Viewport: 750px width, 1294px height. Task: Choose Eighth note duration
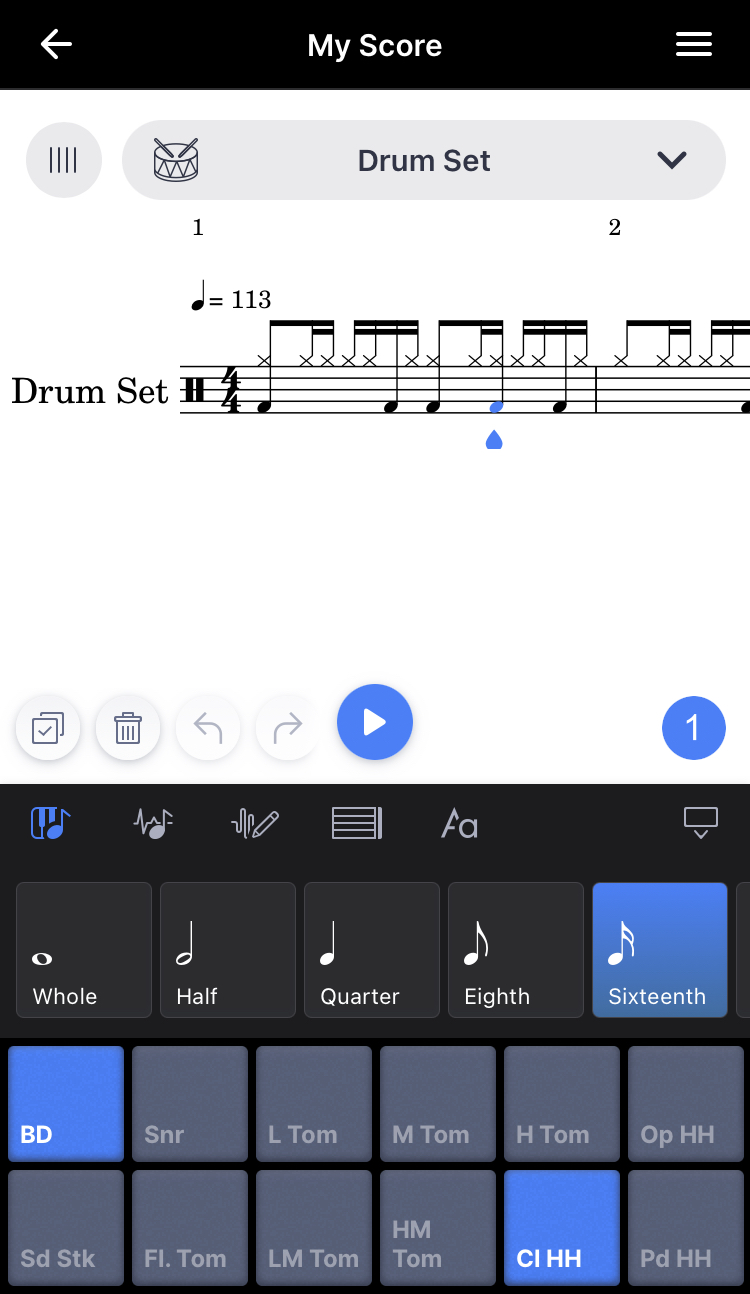(516, 950)
